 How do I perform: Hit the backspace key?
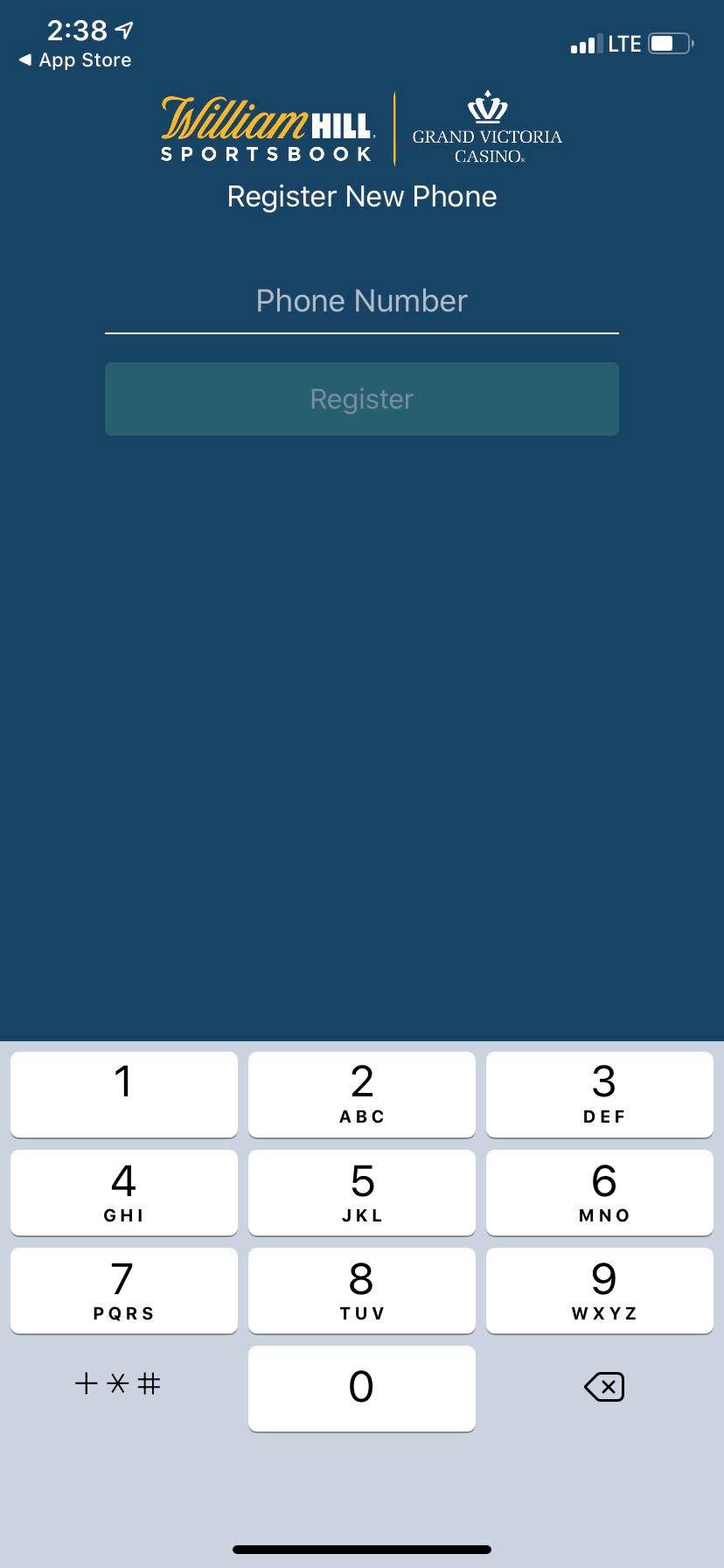click(603, 1387)
